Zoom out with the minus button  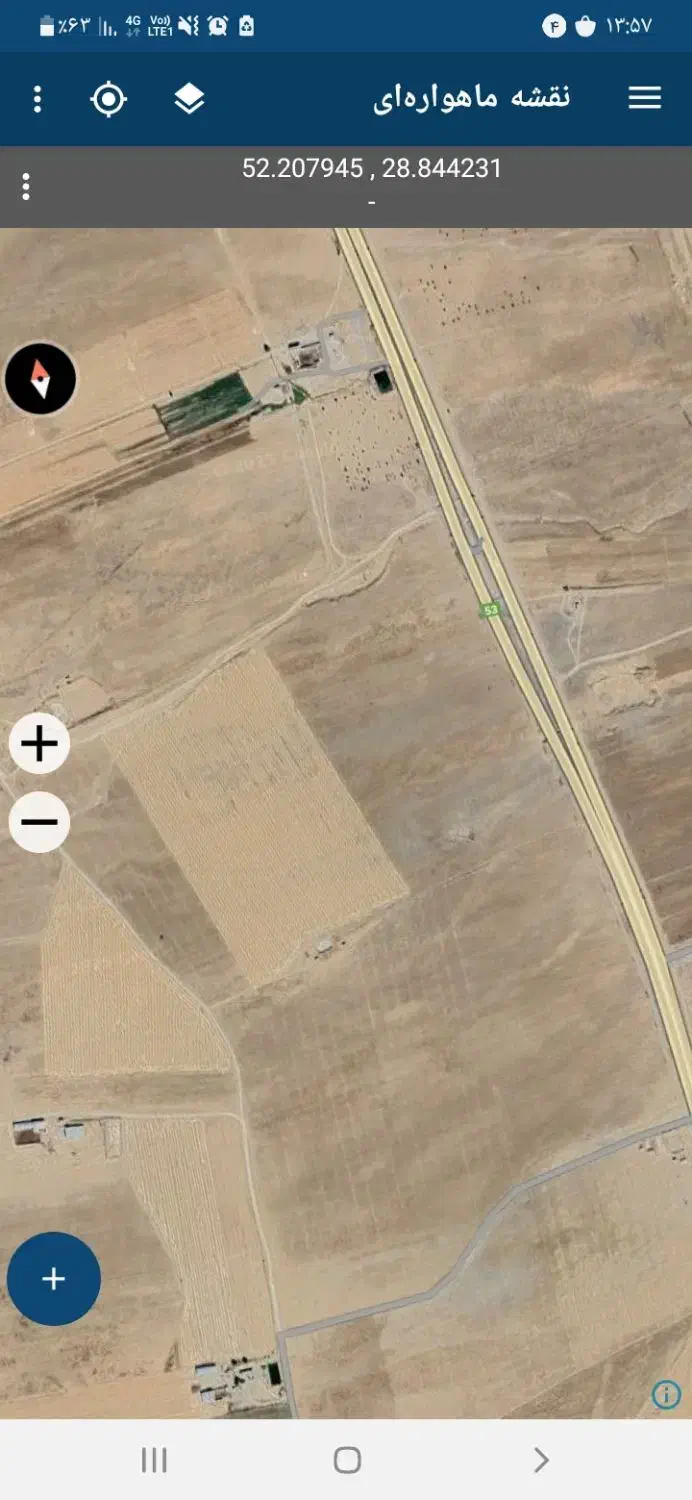[39, 822]
